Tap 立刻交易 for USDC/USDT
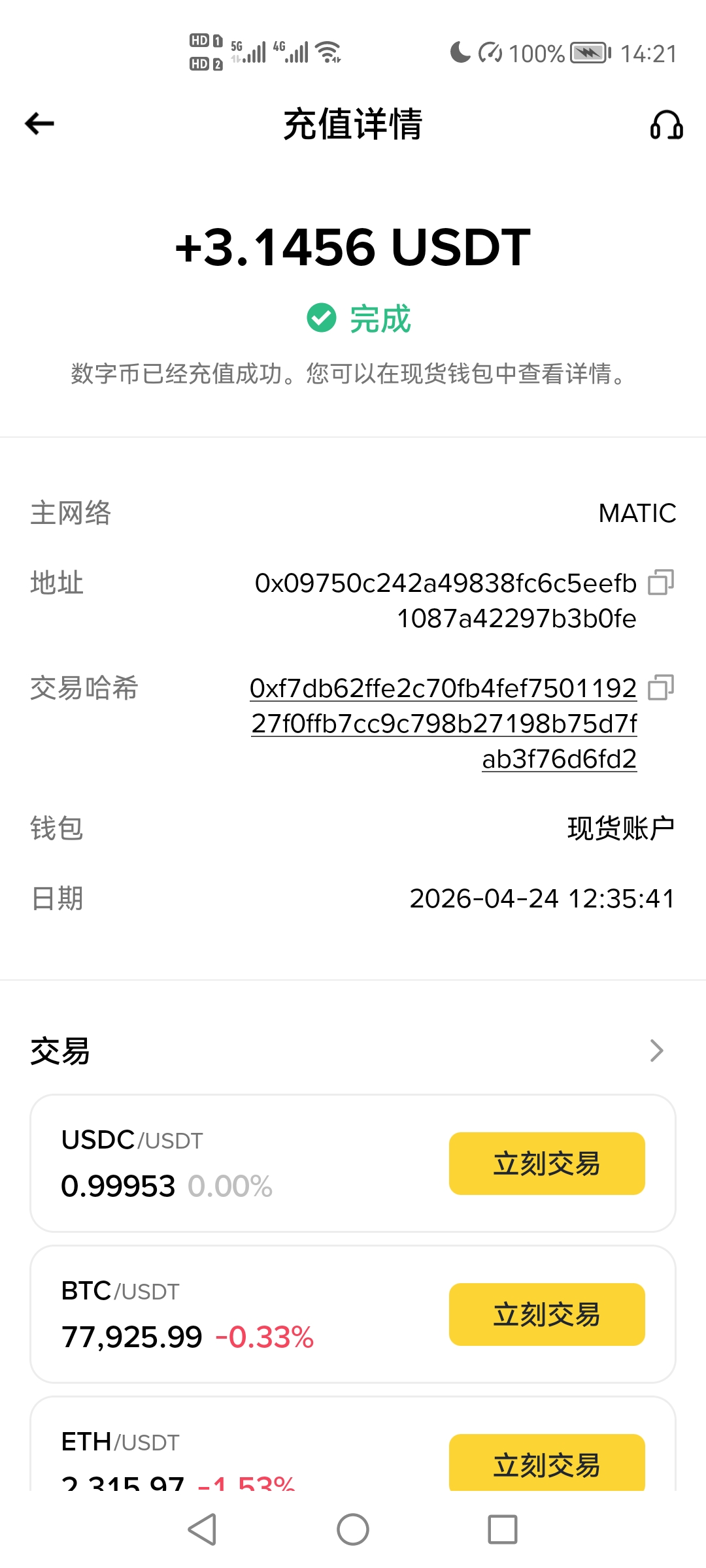Screen dimensions: 706x1568 [x=546, y=1164]
